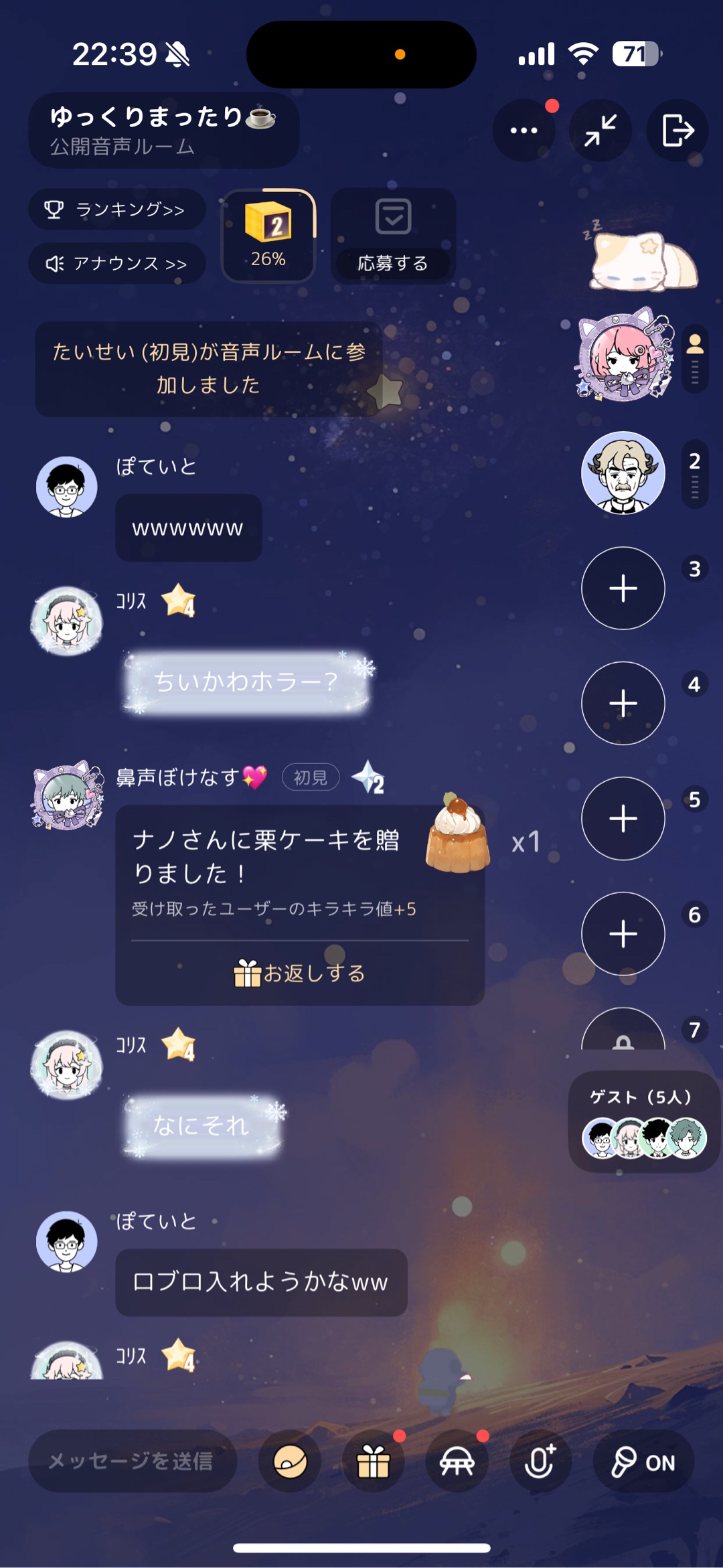Open the ゲスト (5人) guest list
The image size is (723, 1568).
643,1122
